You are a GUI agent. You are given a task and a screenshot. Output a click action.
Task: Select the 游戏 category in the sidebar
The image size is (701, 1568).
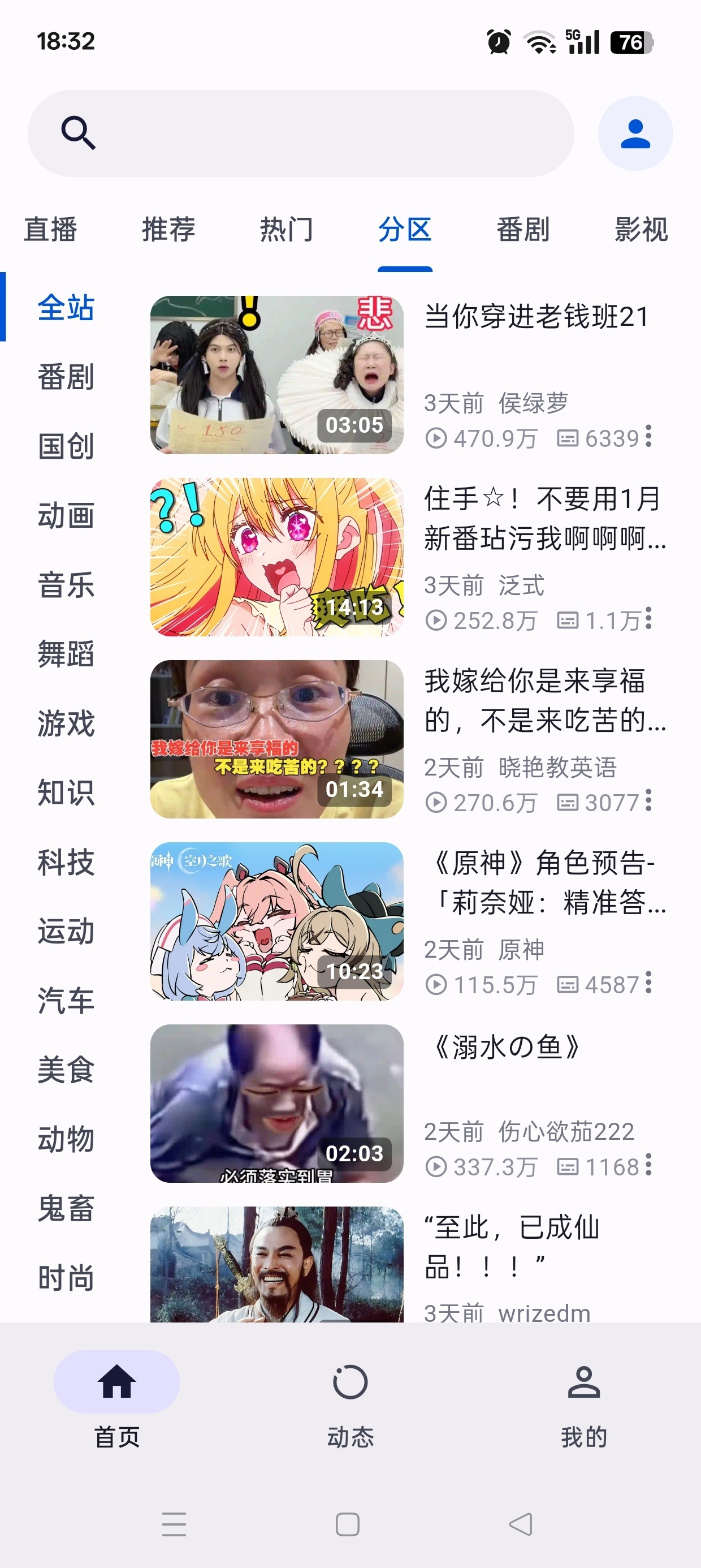pos(66,723)
